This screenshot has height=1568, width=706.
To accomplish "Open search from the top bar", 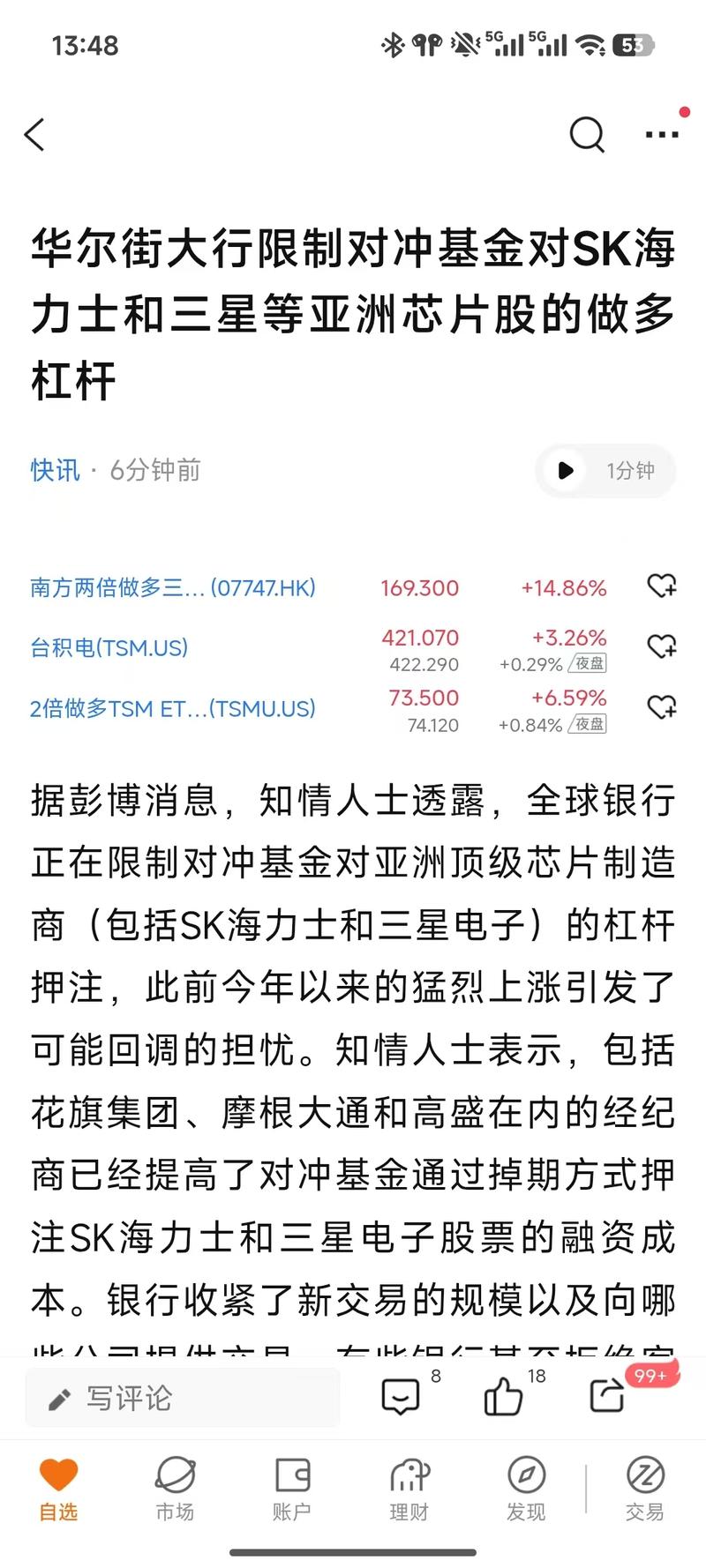I will click(587, 135).
